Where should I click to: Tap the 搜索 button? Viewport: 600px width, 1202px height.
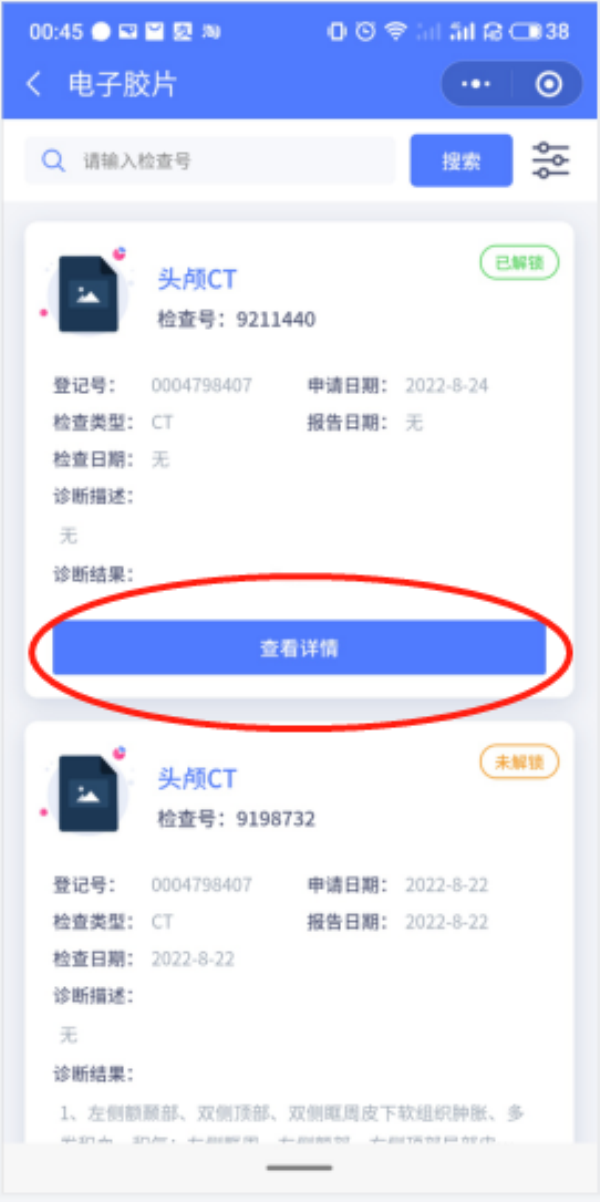[x=461, y=161]
